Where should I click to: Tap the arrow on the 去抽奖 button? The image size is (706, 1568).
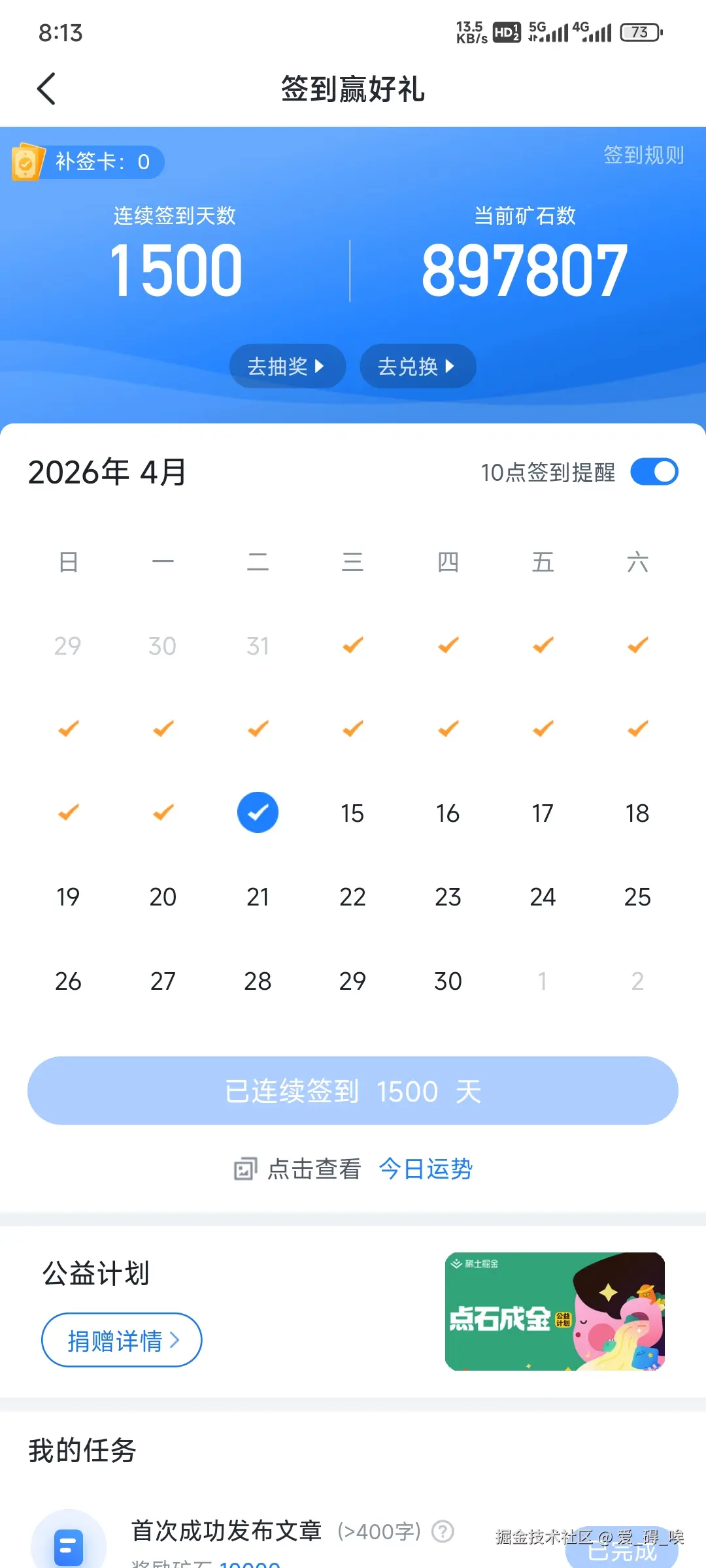pos(320,367)
